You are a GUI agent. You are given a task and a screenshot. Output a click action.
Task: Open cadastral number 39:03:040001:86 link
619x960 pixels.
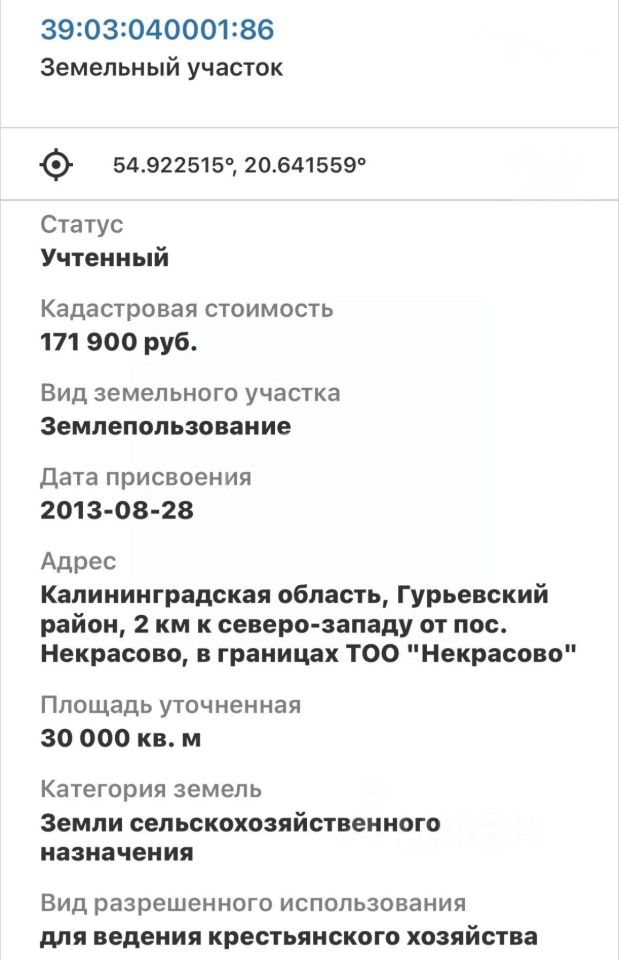tap(157, 29)
